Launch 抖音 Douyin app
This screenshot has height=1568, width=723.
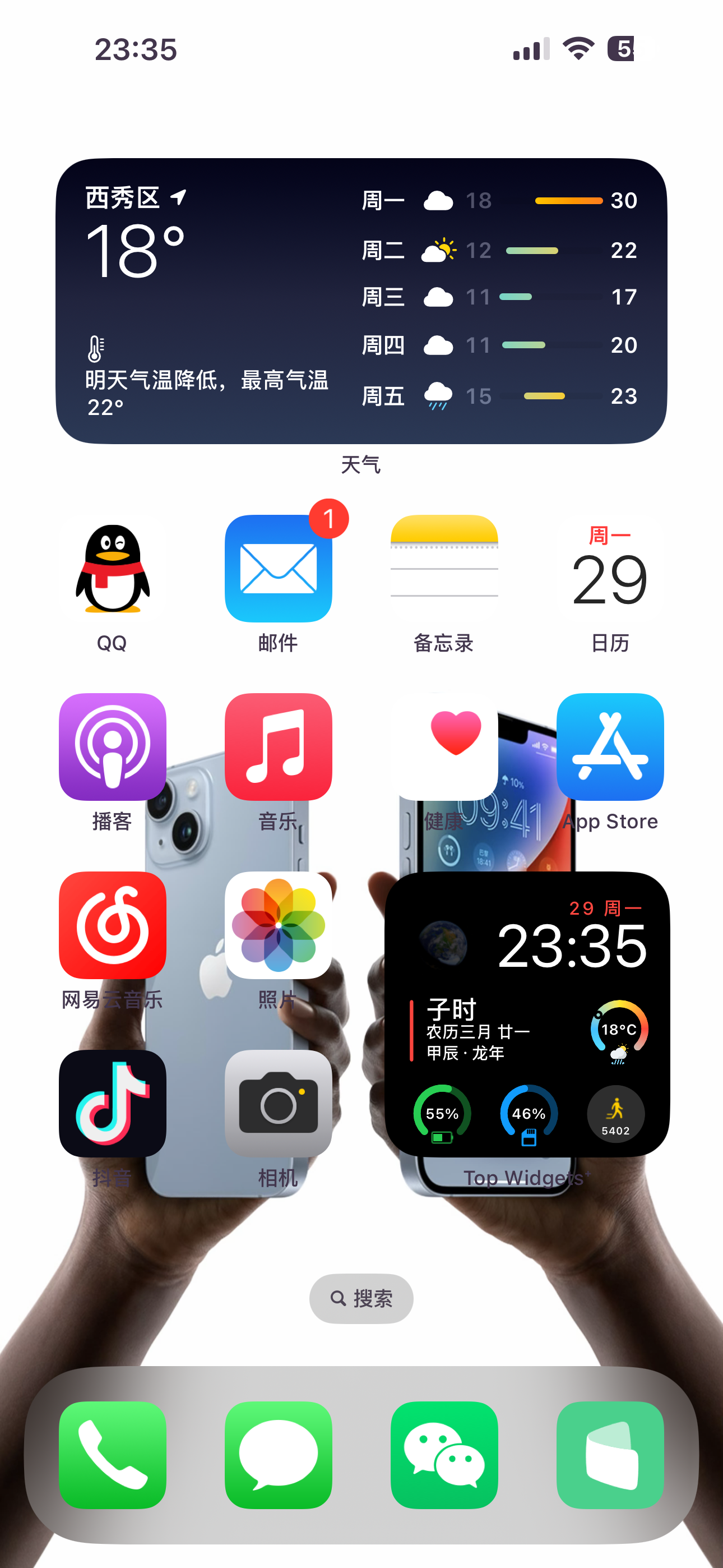pyautogui.click(x=113, y=1103)
